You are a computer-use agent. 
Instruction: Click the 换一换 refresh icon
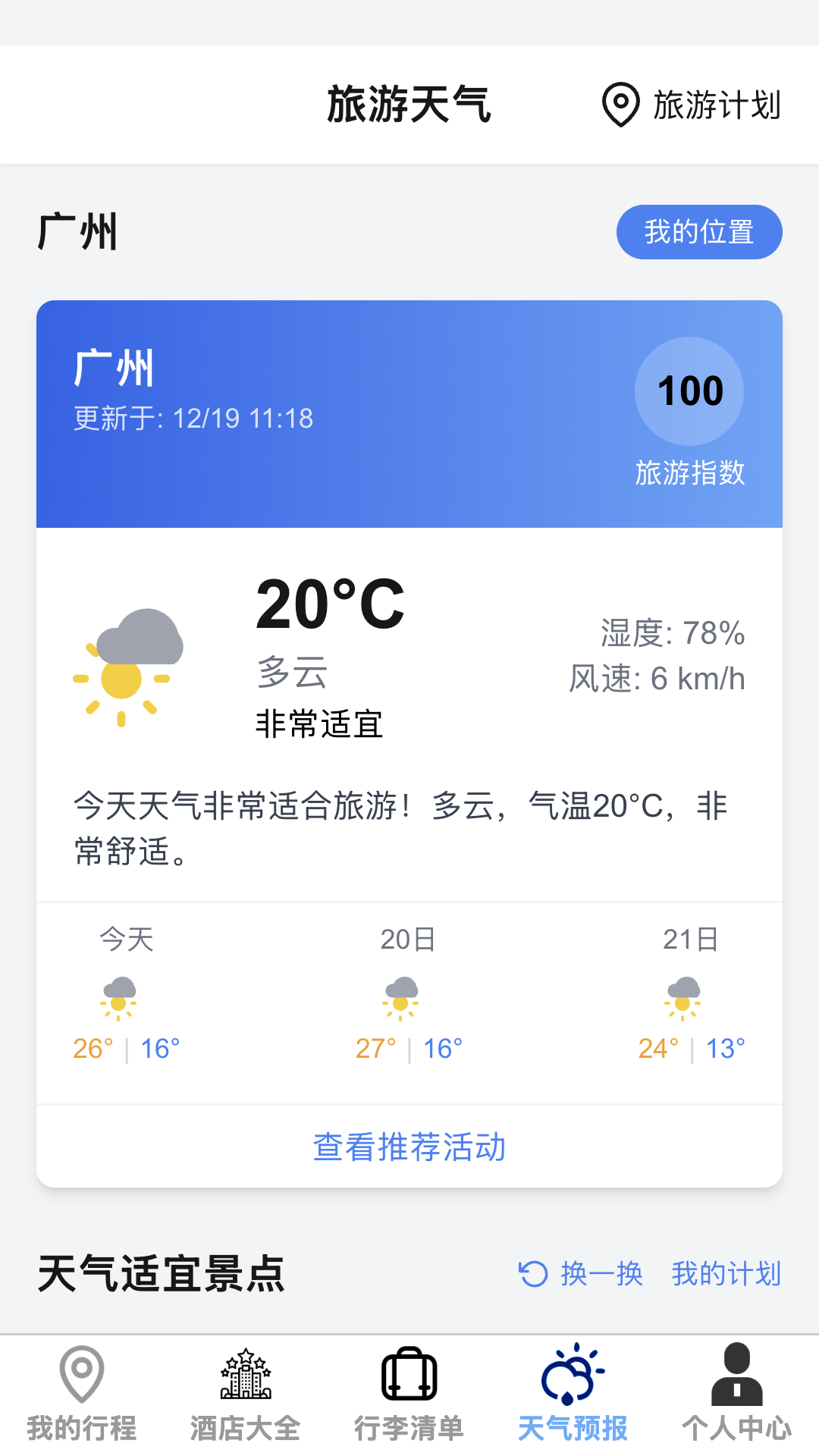534,1273
